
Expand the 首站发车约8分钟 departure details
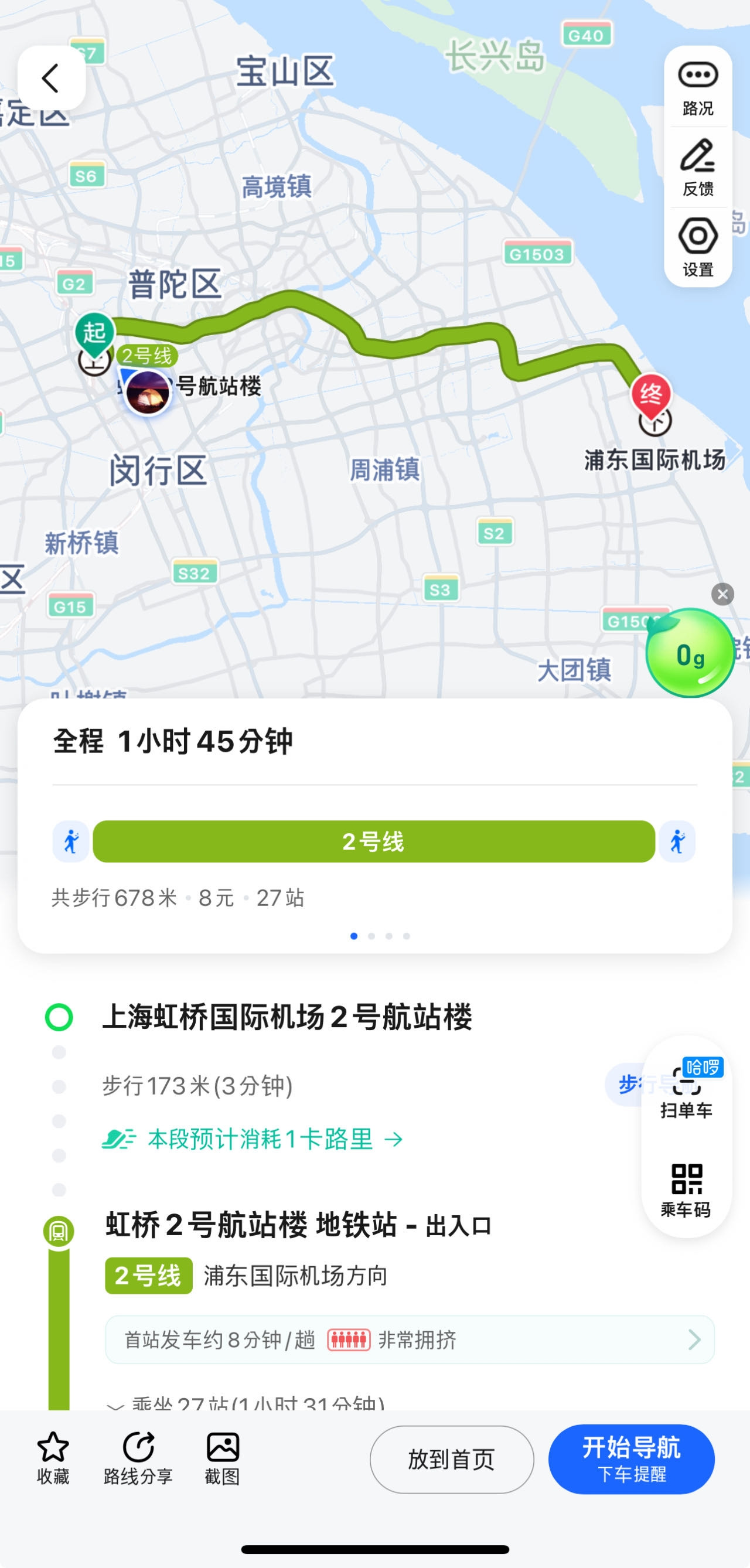[409, 1339]
